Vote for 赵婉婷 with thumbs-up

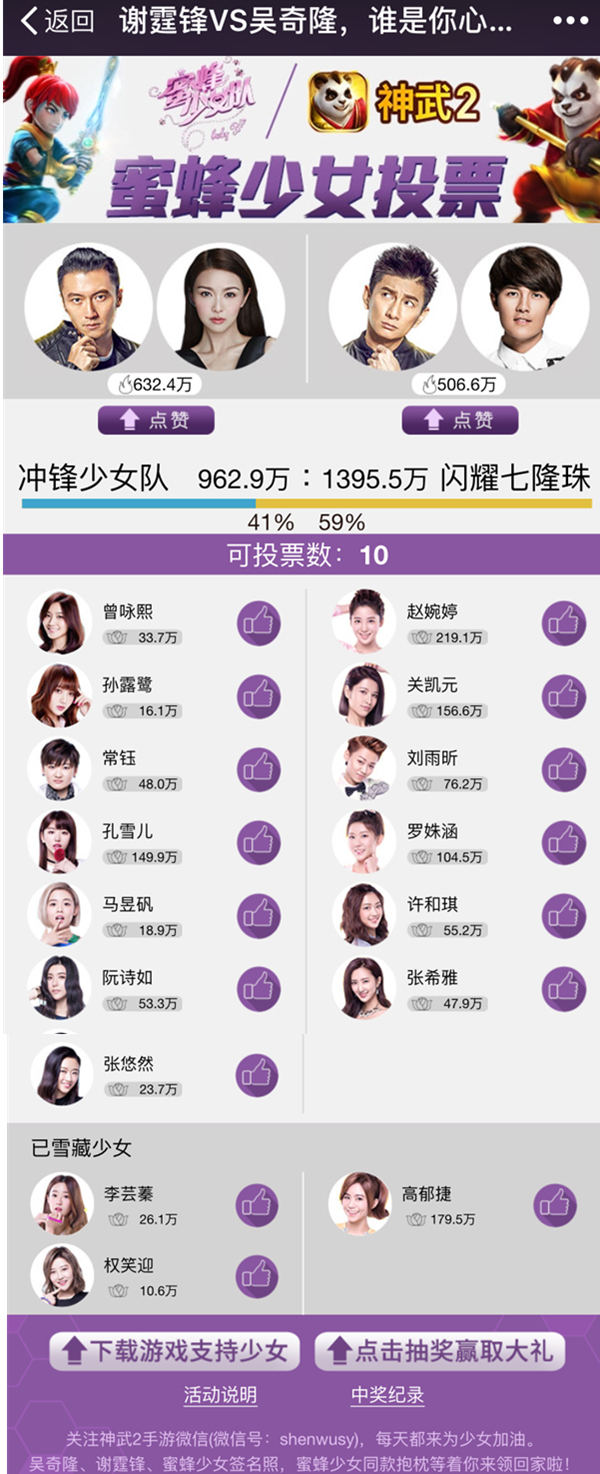[564, 623]
